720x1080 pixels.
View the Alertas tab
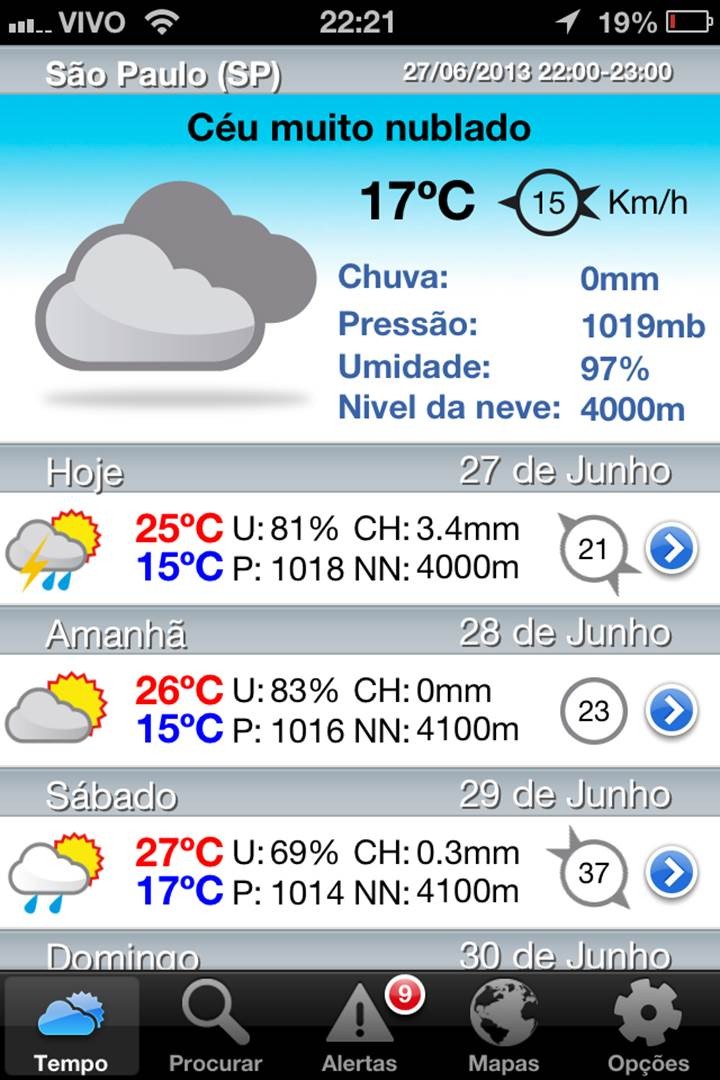(360, 1028)
